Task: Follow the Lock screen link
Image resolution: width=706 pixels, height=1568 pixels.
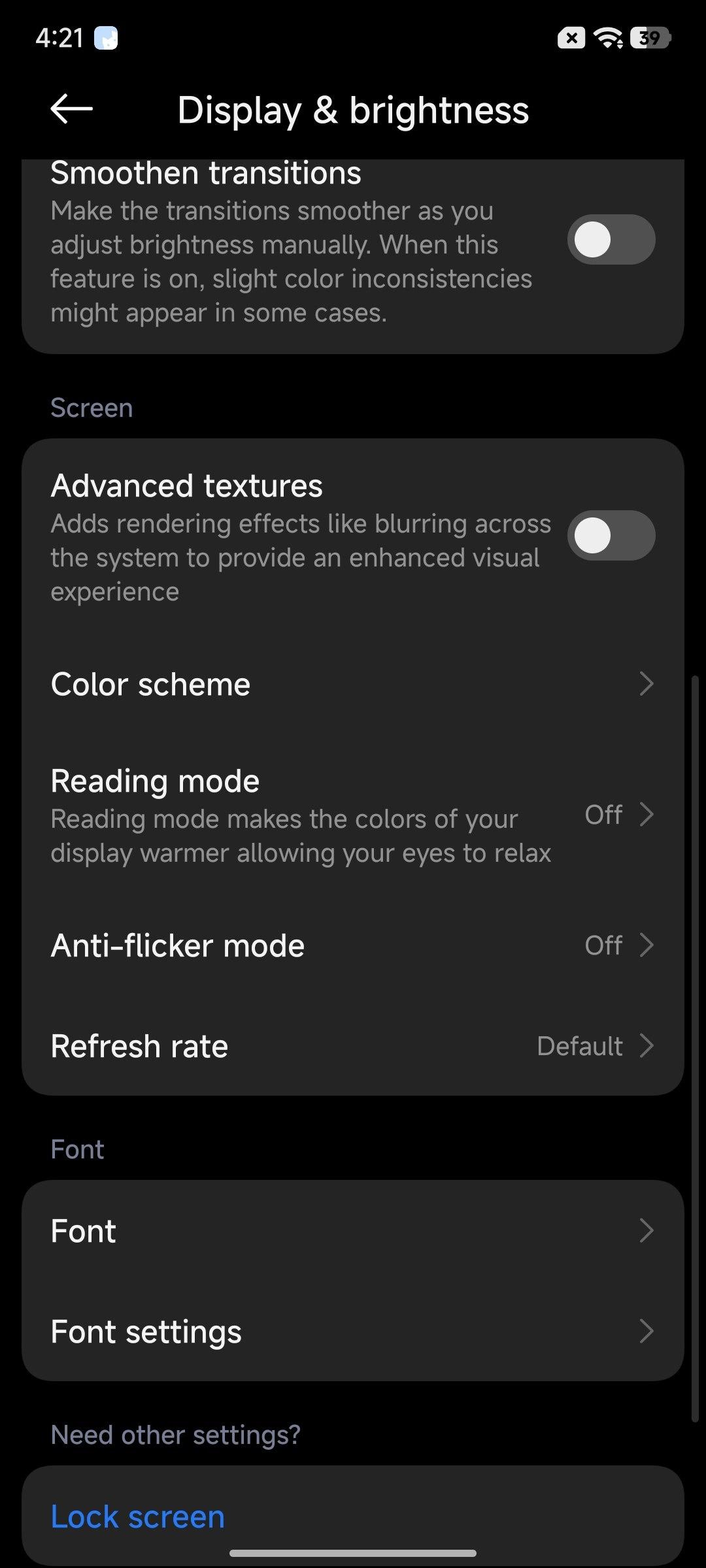Action: tap(138, 1516)
